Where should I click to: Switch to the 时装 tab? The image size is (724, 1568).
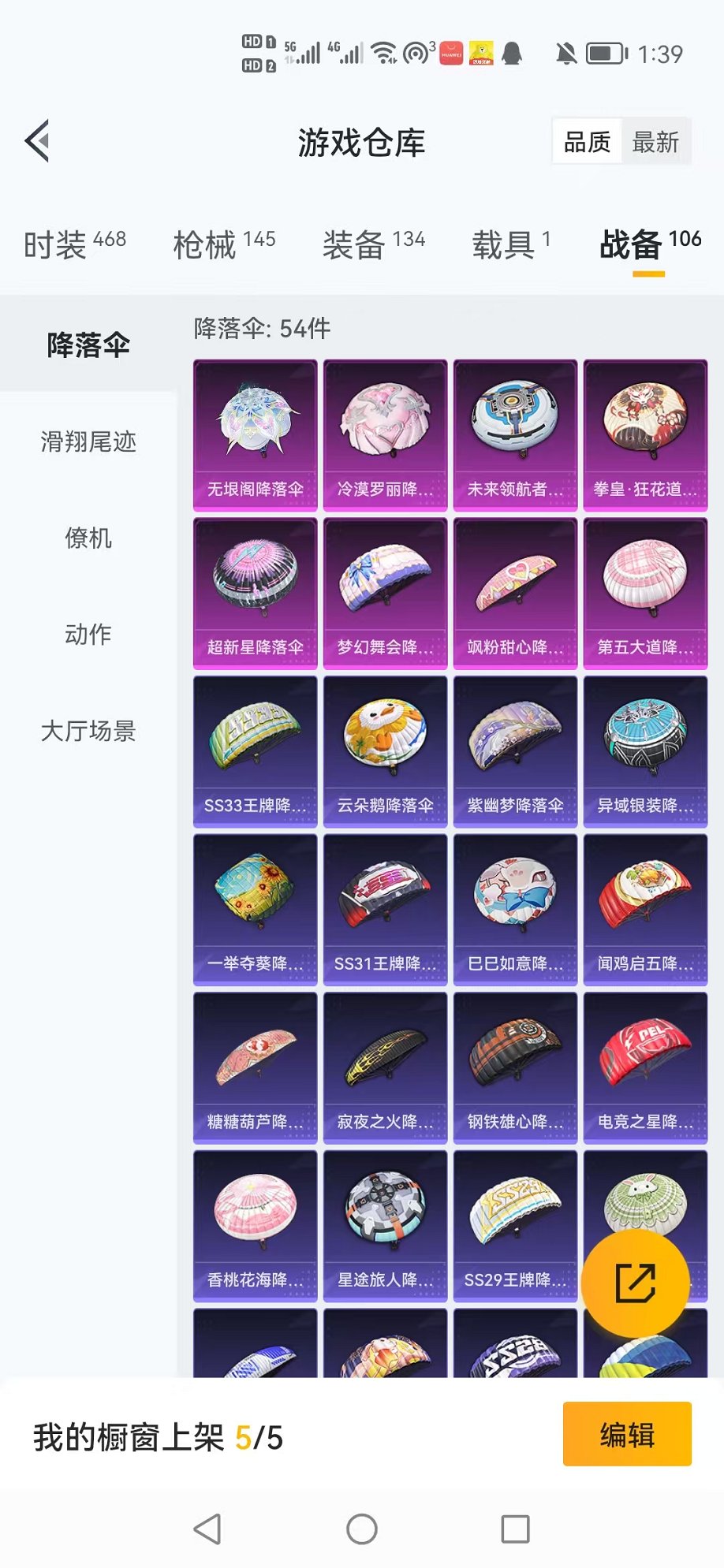74,244
